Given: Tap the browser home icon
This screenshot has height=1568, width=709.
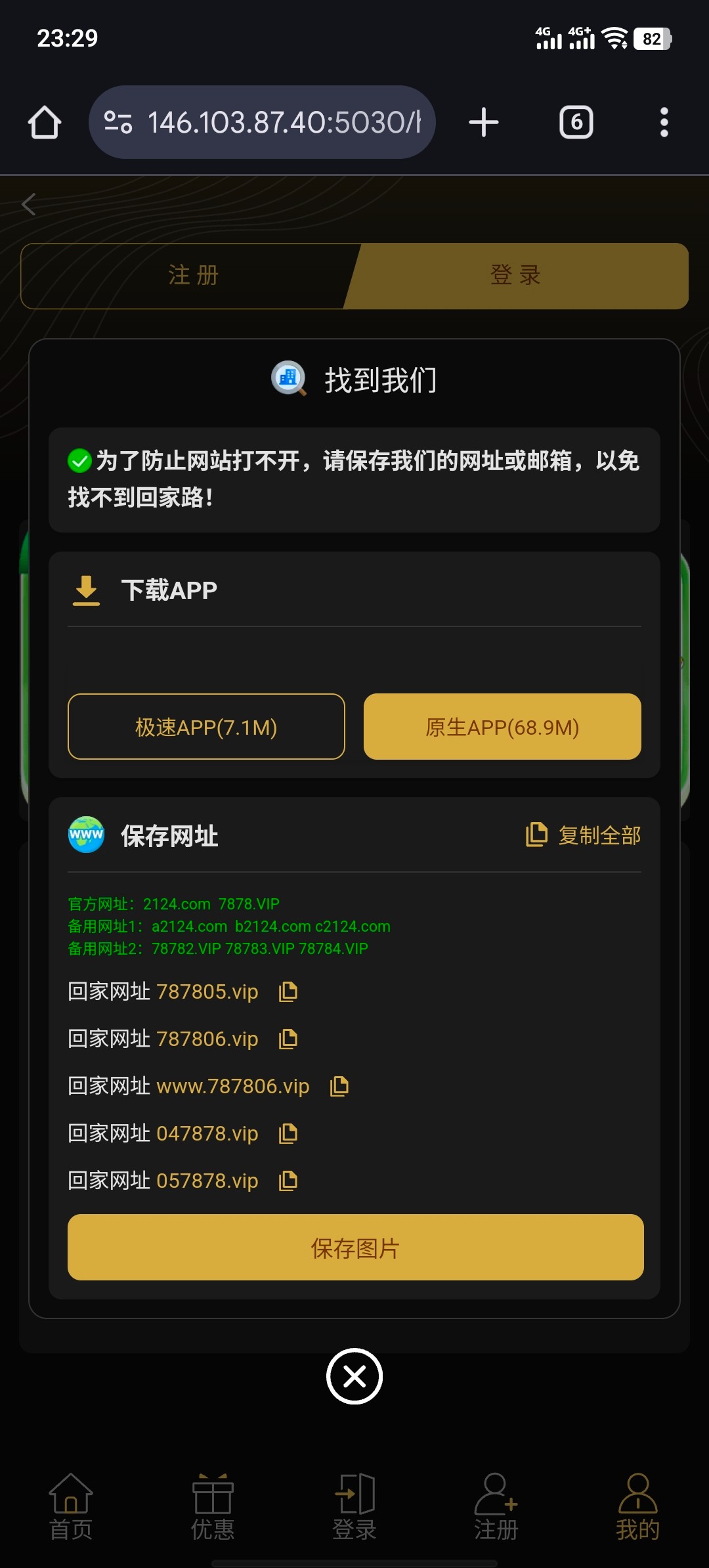Looking at the screenshot, I should coord(45,123).
